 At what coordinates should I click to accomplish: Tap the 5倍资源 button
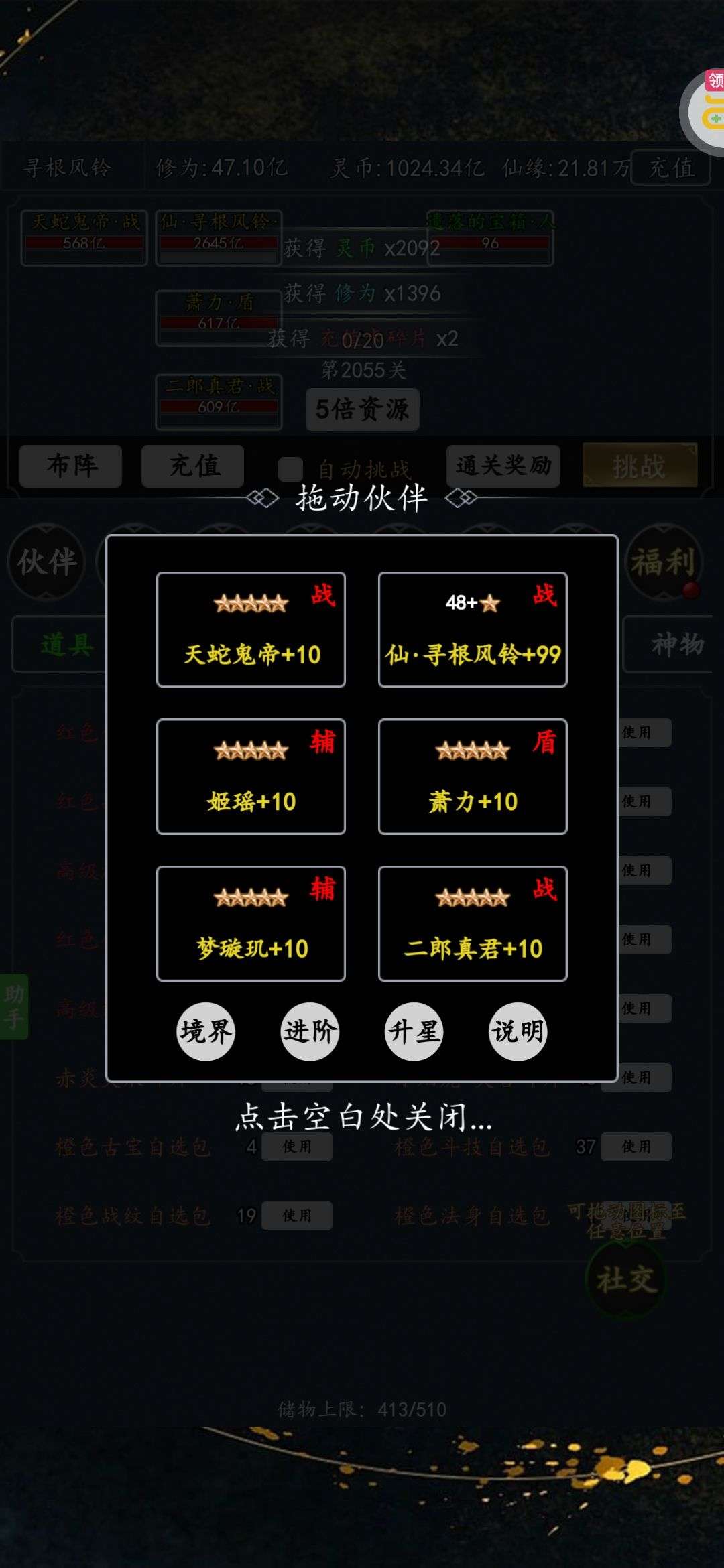[x=363, y=409]
